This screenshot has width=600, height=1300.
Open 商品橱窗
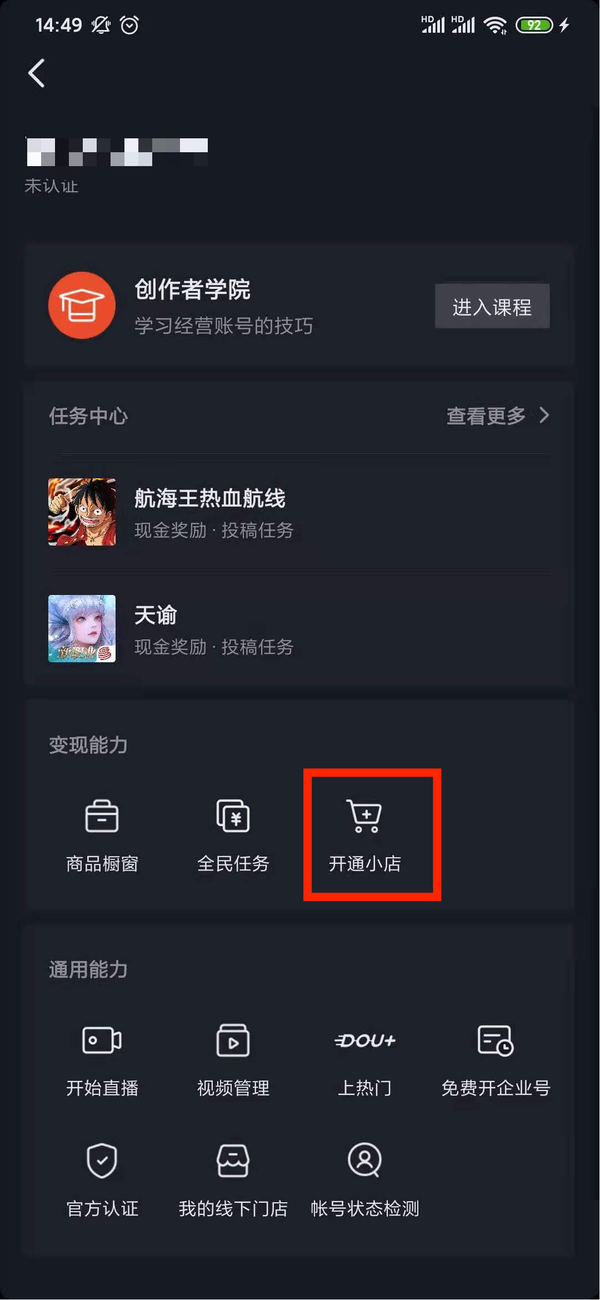pos(102,835)
